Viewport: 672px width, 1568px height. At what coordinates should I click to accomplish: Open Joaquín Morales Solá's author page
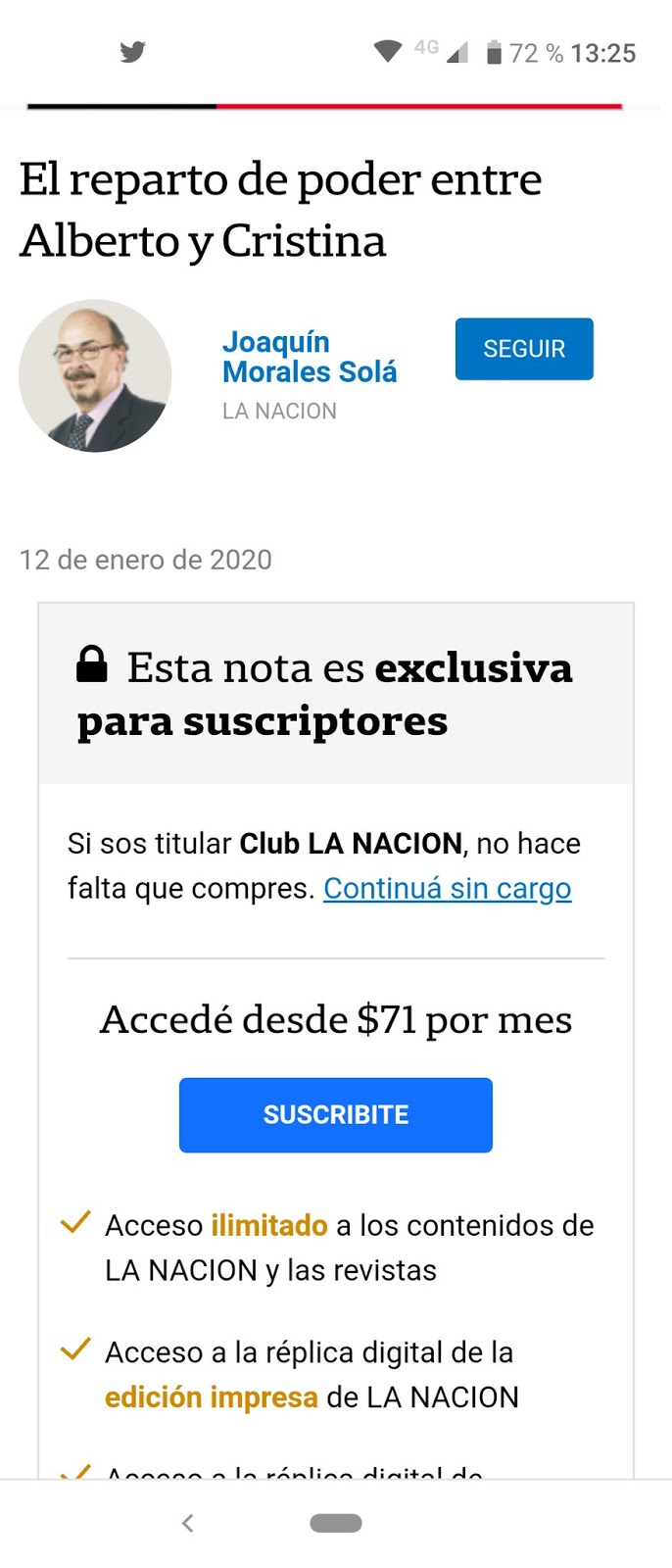point(309,358)
